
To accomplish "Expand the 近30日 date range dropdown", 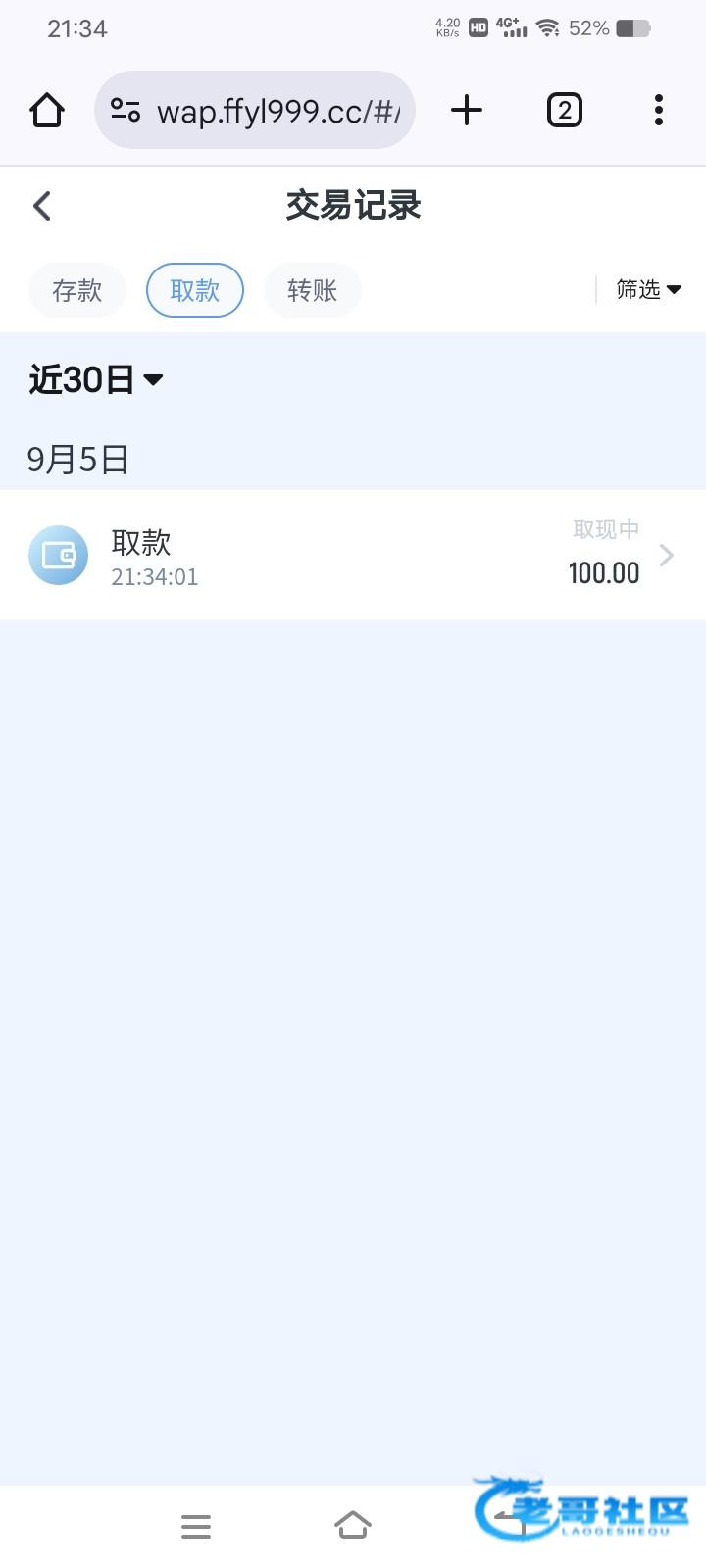I will click(x=96, y=379).
